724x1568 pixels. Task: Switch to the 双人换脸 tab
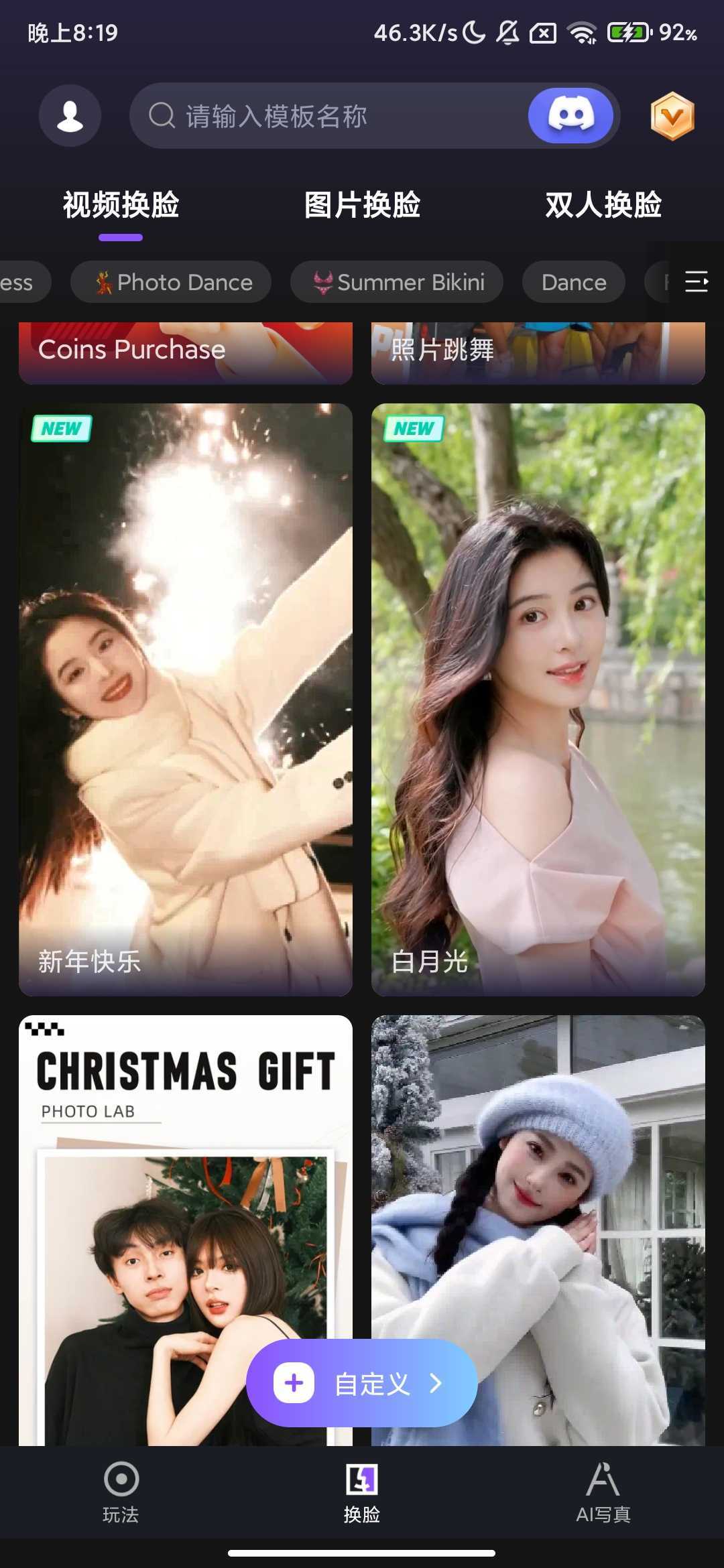tap(603, 205)
